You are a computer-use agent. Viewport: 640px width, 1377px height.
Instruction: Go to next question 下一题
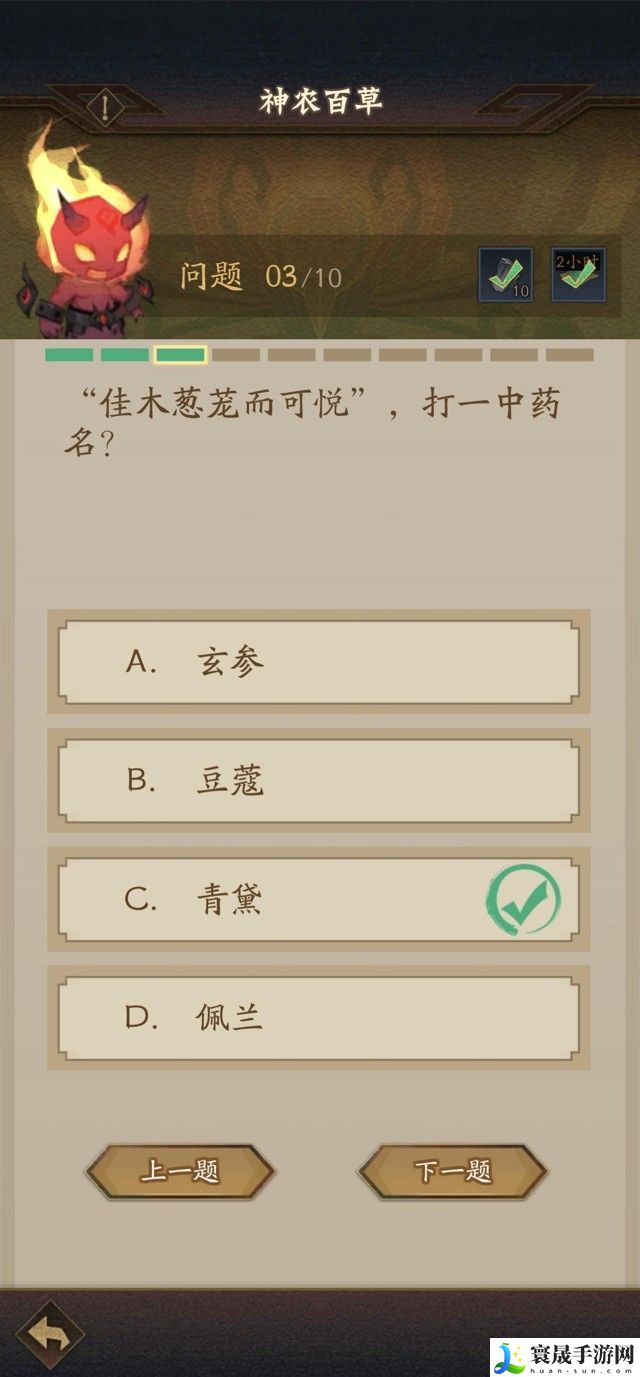453,1171
